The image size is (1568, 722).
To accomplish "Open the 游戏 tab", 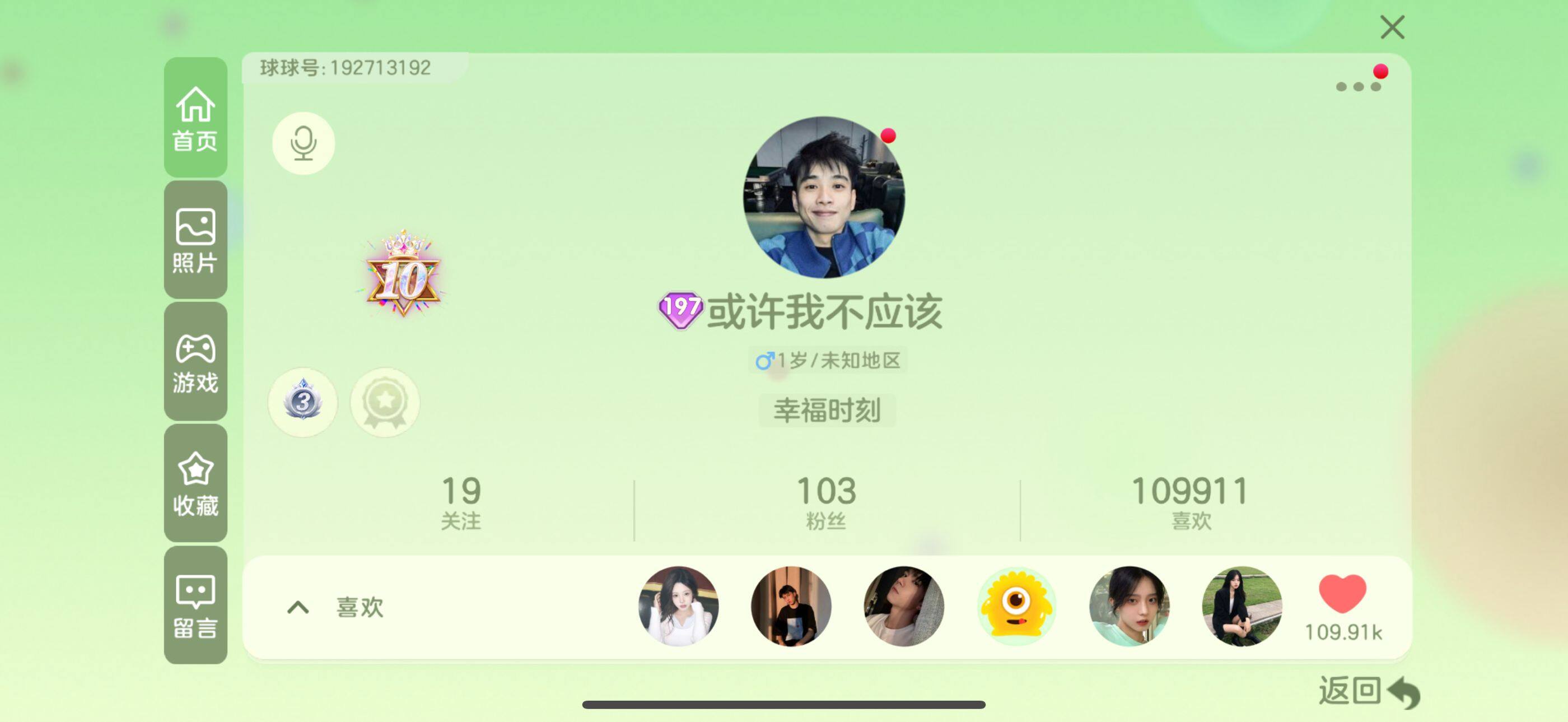I will pyautogui.click(x=195, y=362).
